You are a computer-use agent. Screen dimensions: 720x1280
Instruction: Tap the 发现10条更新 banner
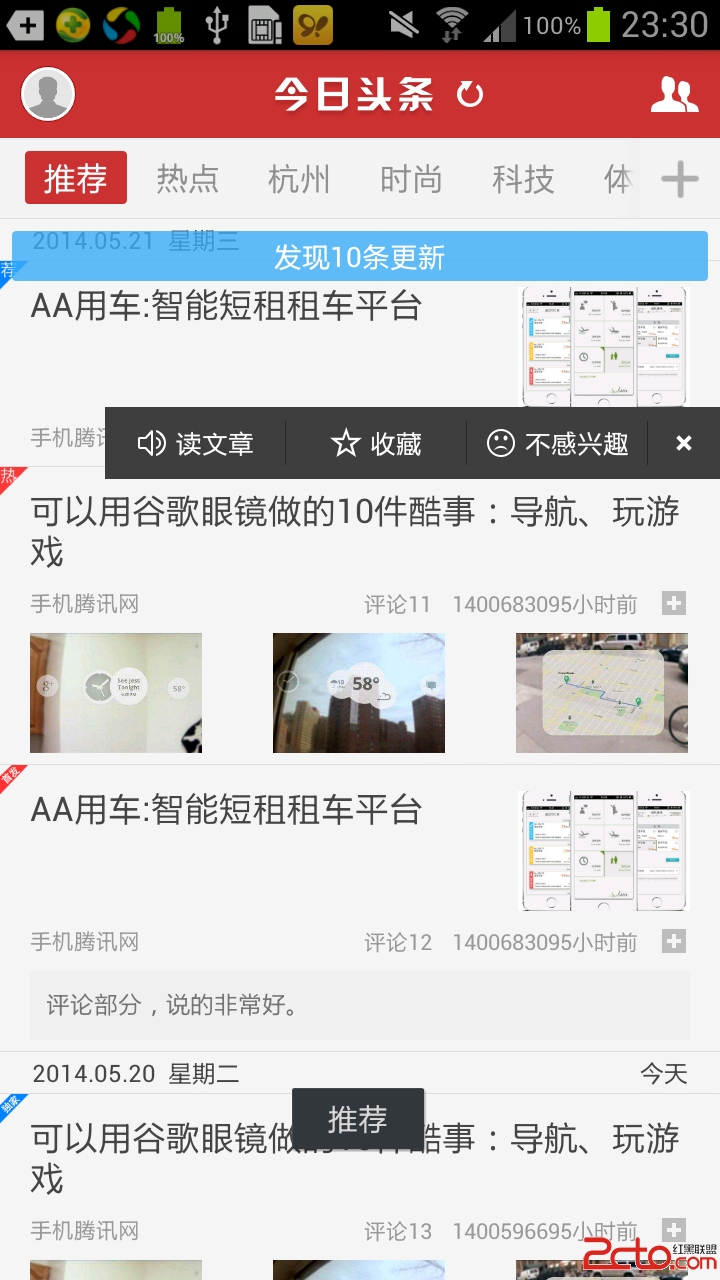[x=360, y=257]
